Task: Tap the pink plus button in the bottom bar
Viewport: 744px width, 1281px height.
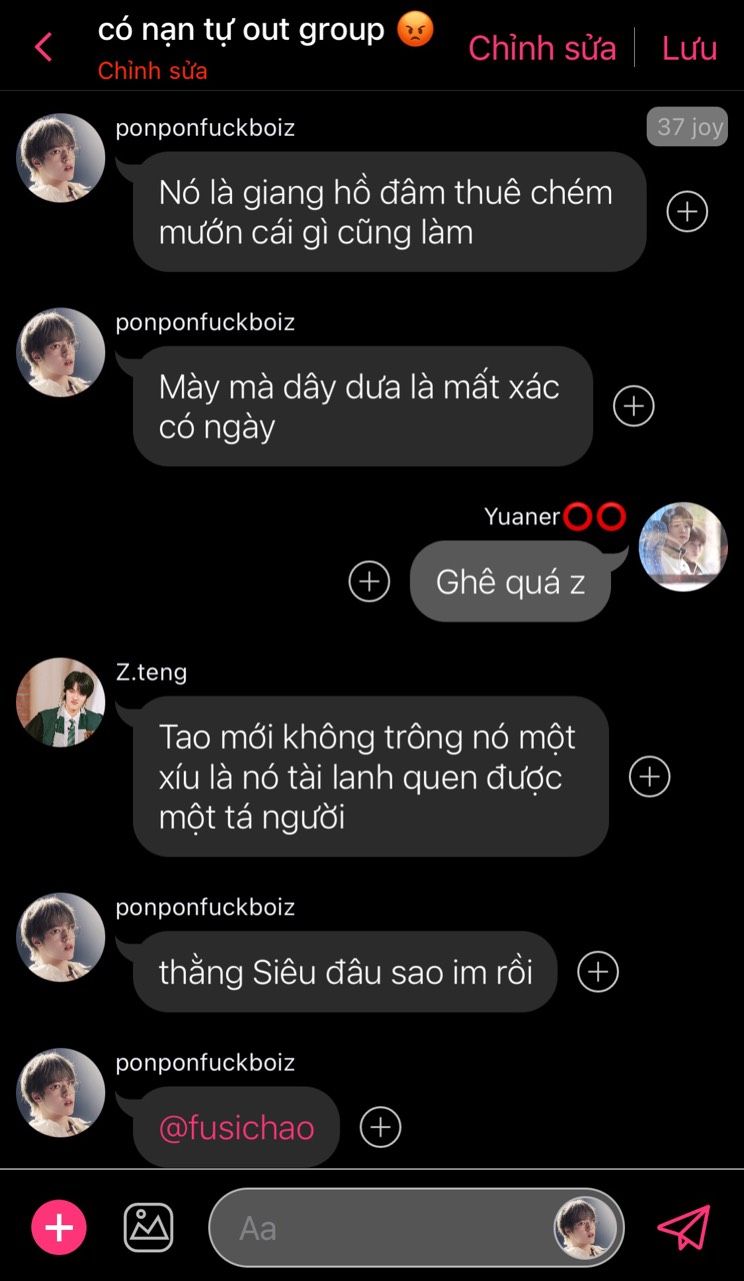Action: click(59, 1227)
